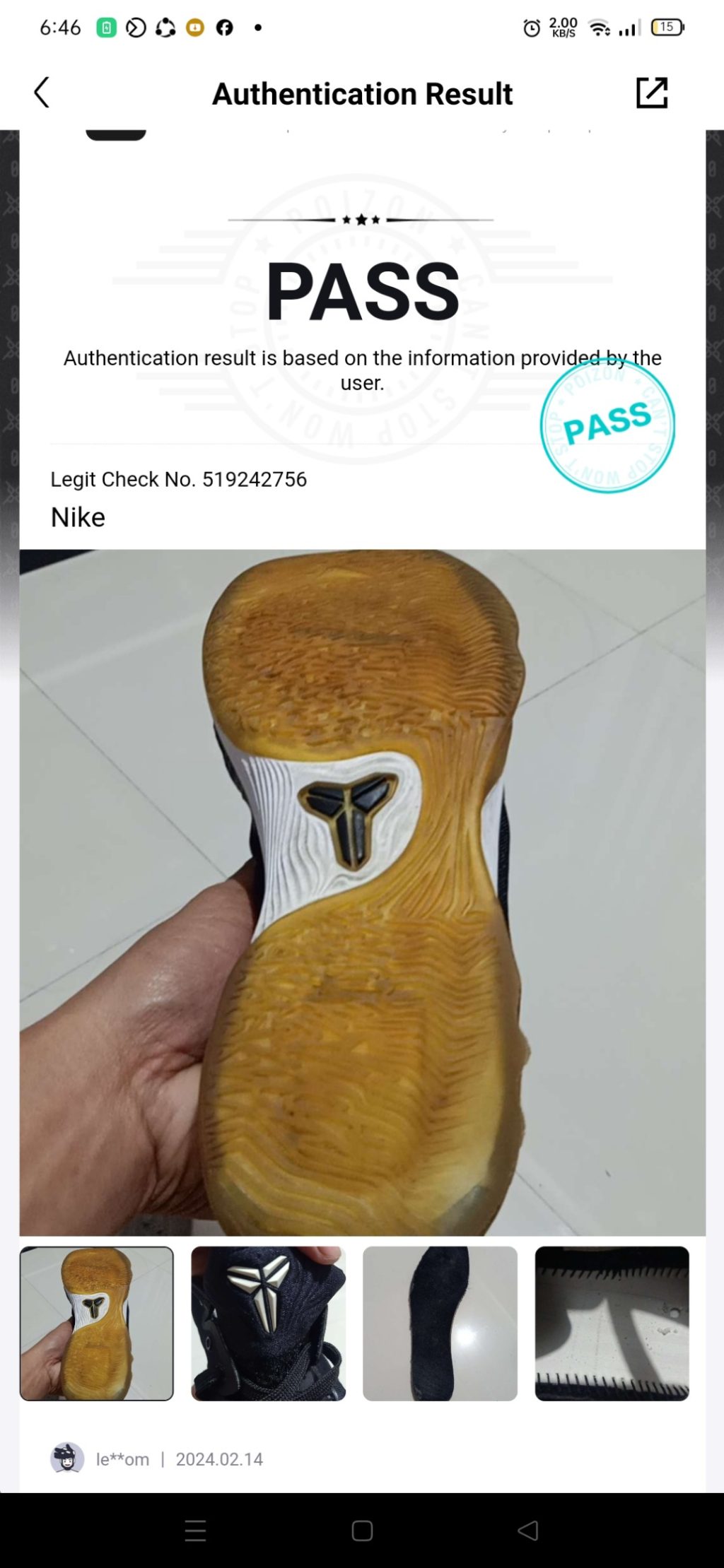Image resolution: width=724 pixels, height=1568 pixels.
Task: Select the fourth thumbnail of midsole interior
Action: 612,1324
